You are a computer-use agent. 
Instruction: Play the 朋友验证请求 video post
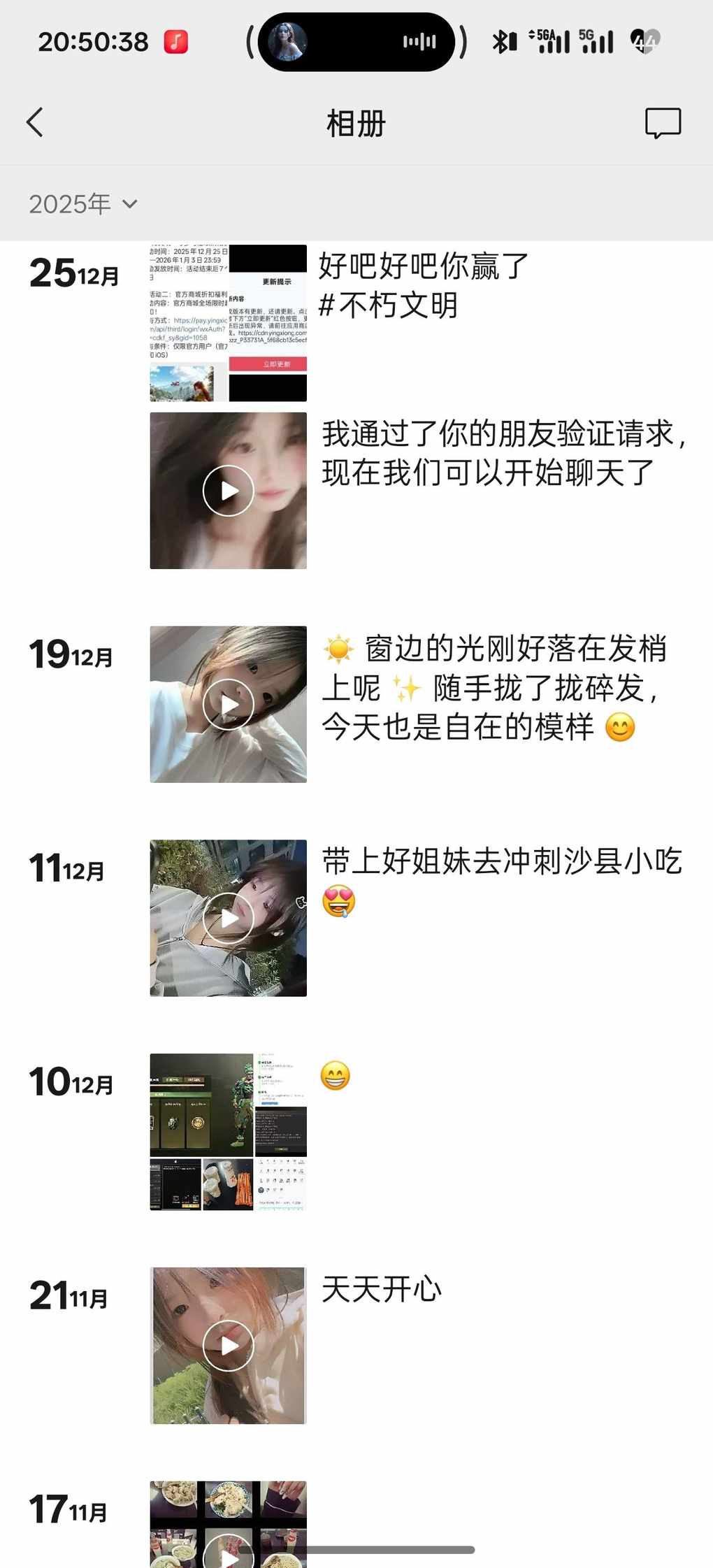228,491
